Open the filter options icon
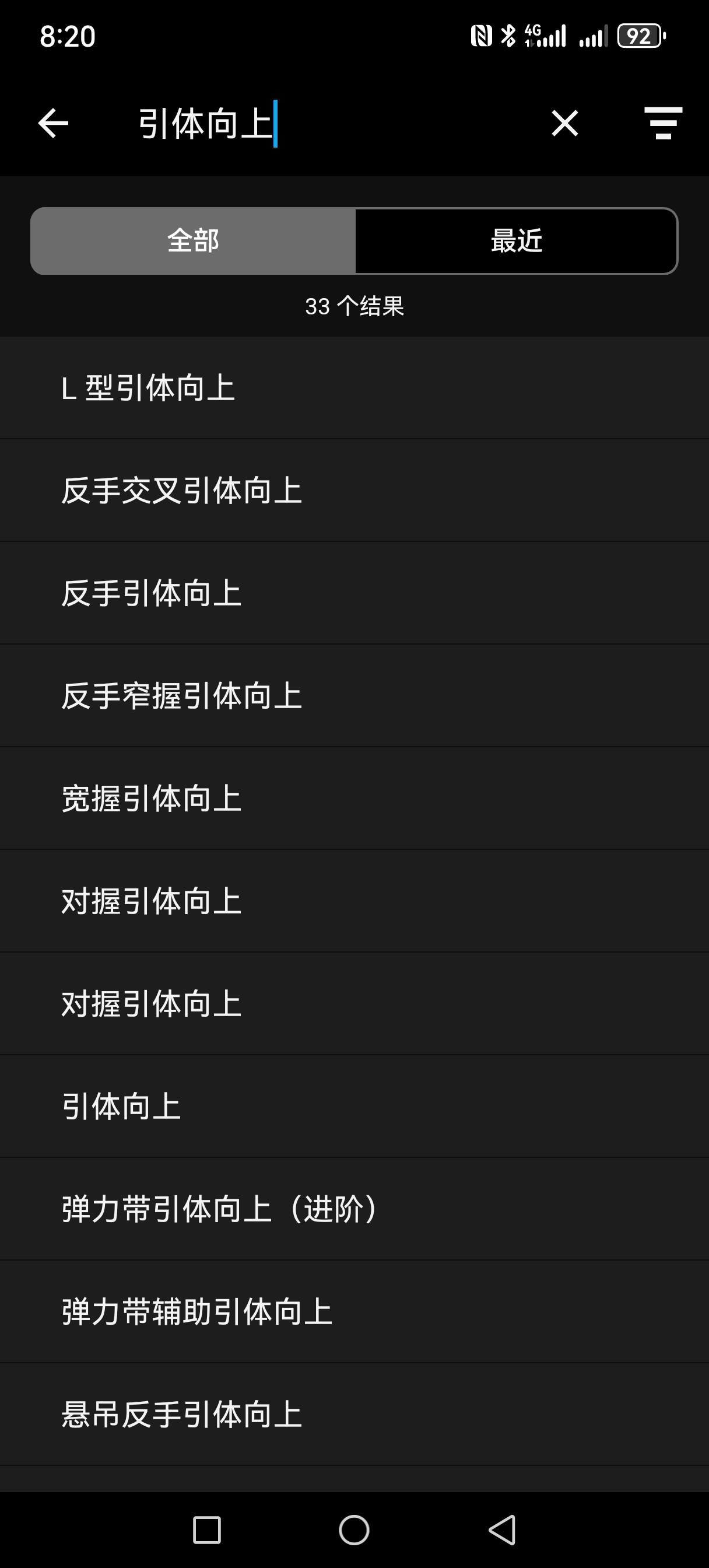This screenshot has width=709, height=1568. coord(663,124)
